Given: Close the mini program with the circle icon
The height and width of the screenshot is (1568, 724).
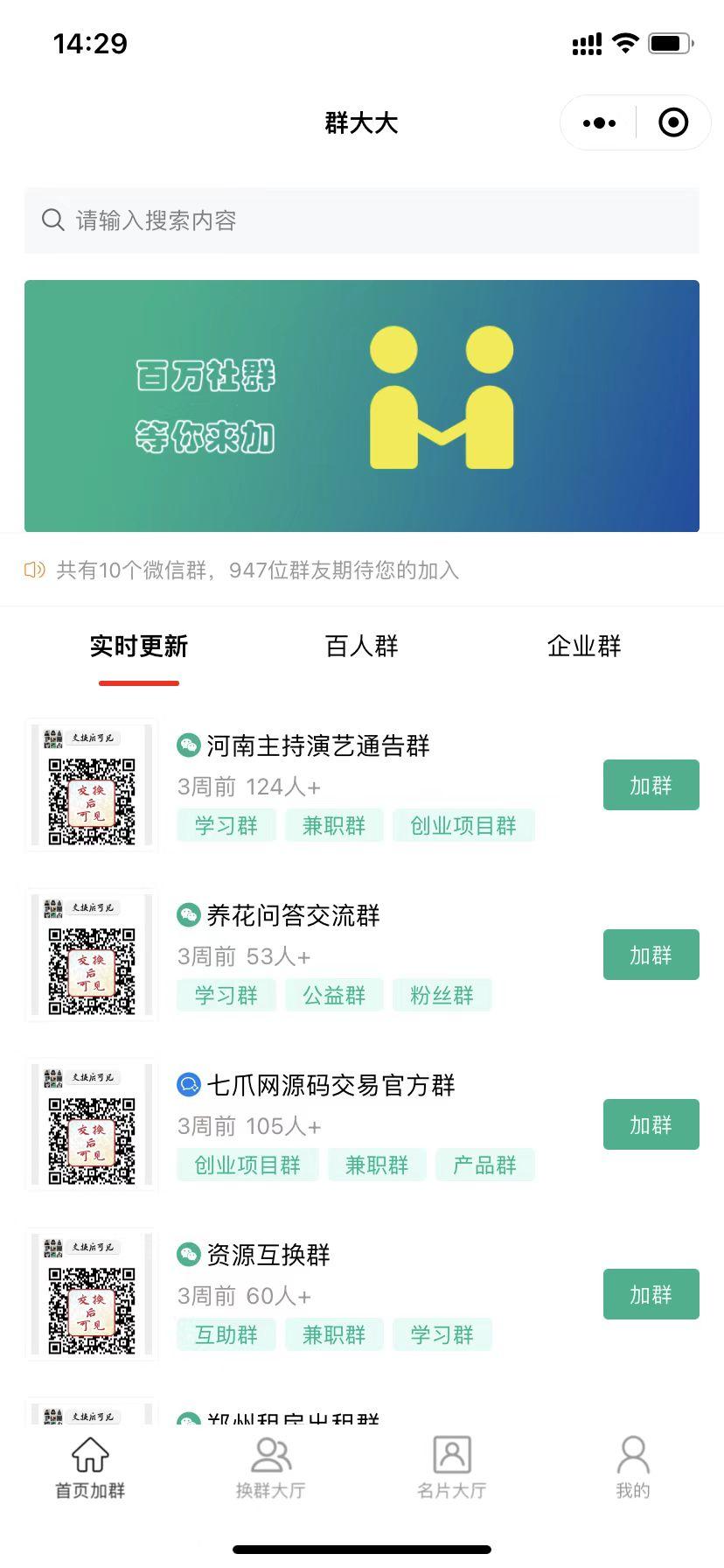Looking at the screenshot, I should click(672, 123).
